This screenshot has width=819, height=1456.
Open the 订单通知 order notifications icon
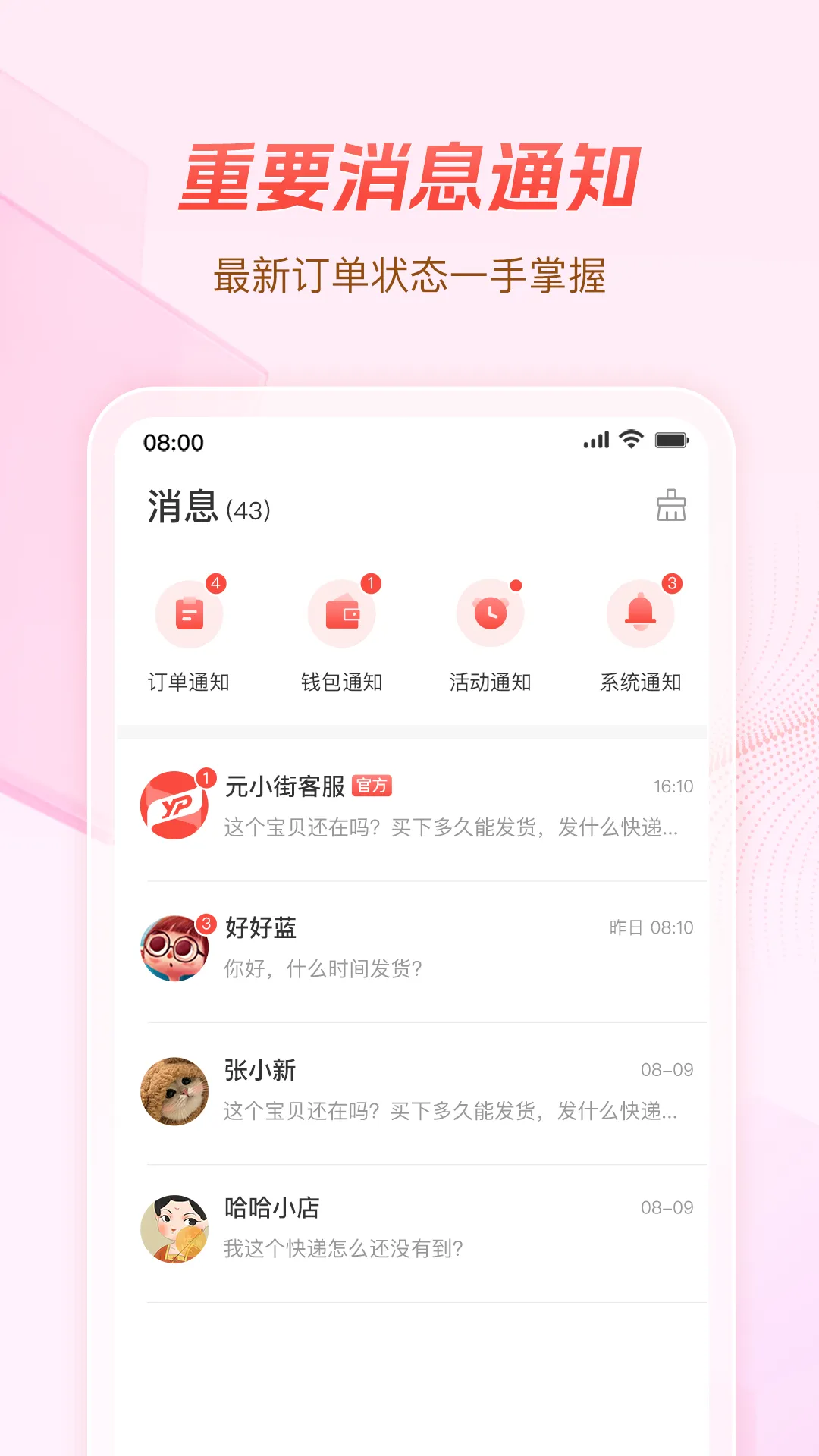pyautogui.click(x=189, y=613)
